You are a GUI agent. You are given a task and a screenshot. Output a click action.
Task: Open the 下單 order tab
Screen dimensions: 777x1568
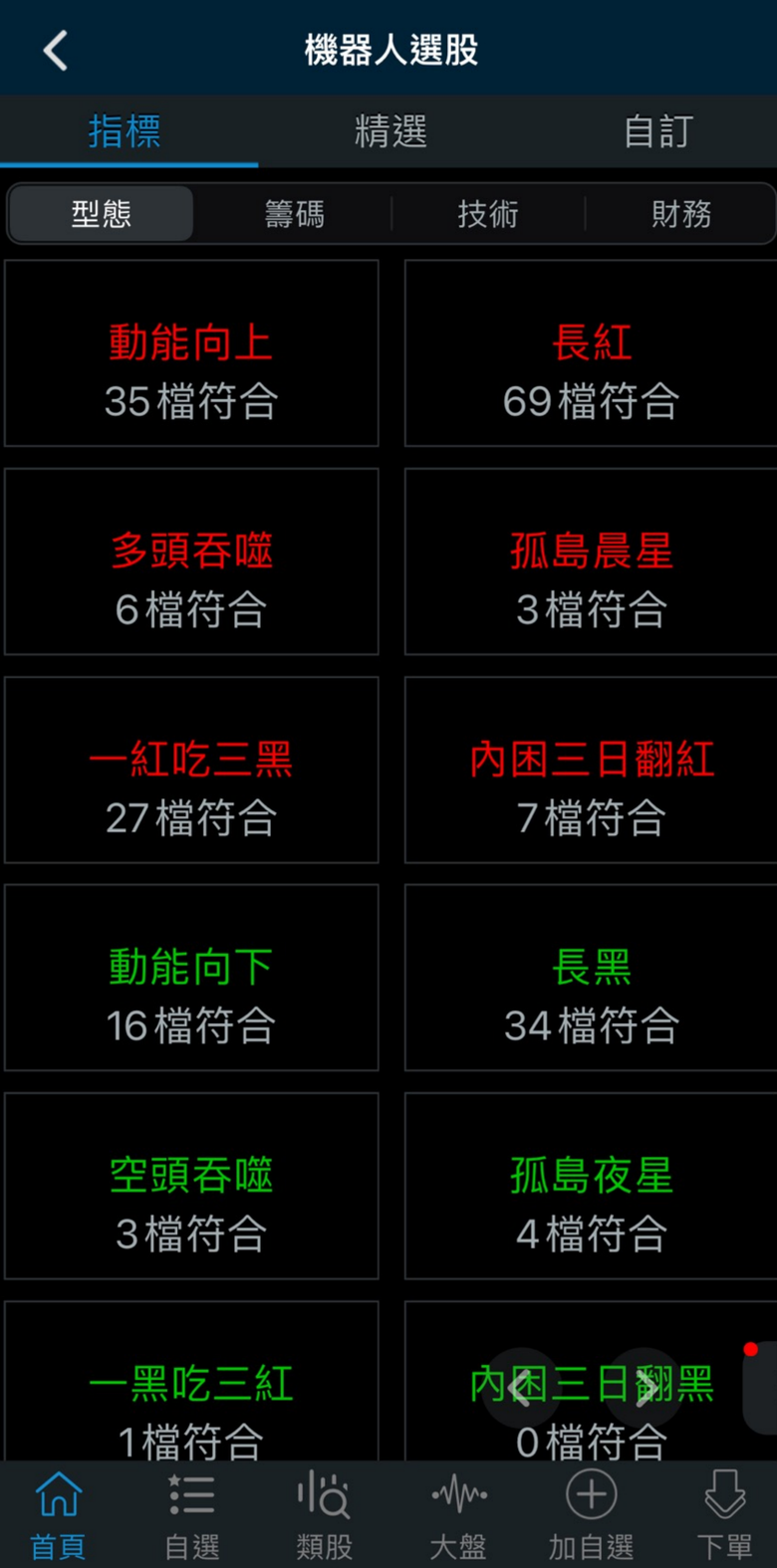[724, 1515]
